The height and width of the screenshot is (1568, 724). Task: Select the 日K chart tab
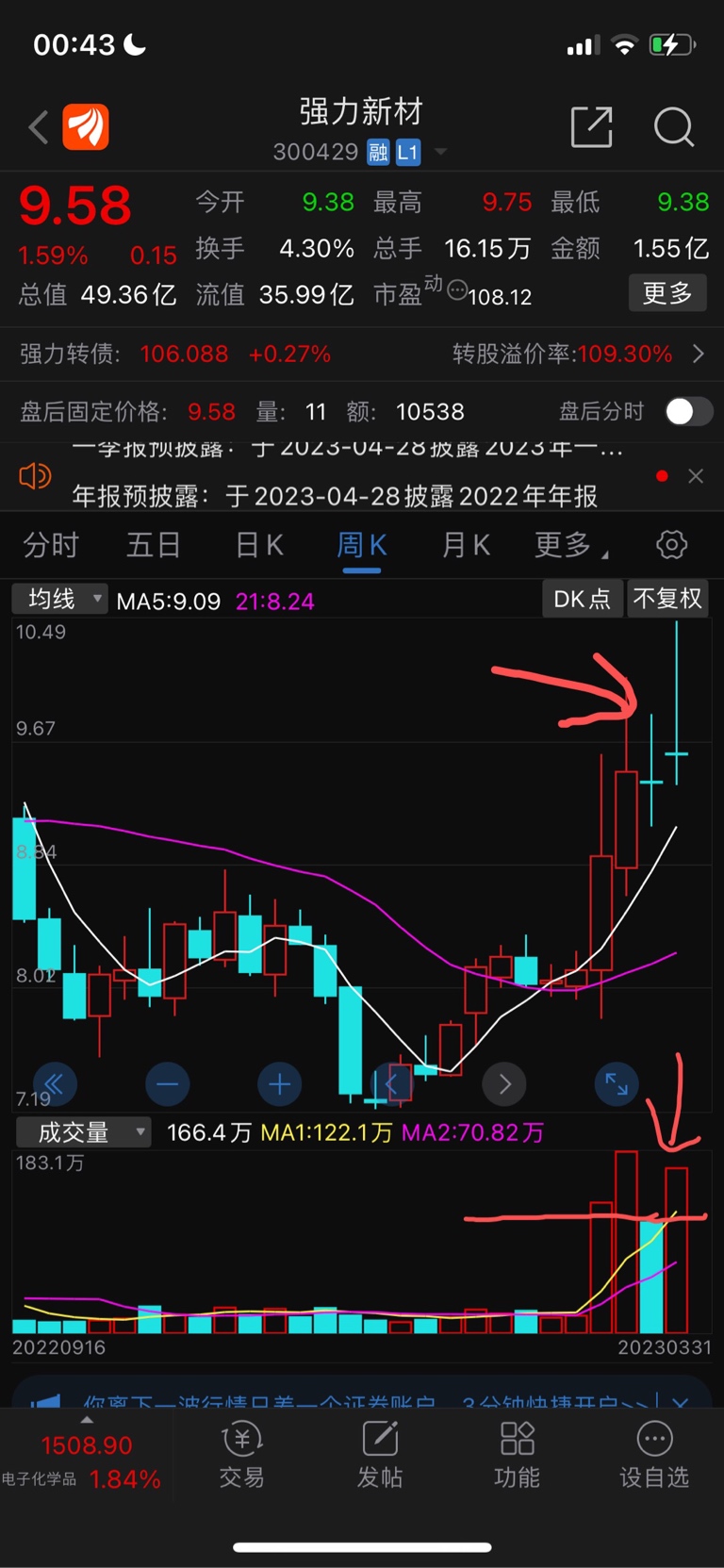(x=259, y=545)
